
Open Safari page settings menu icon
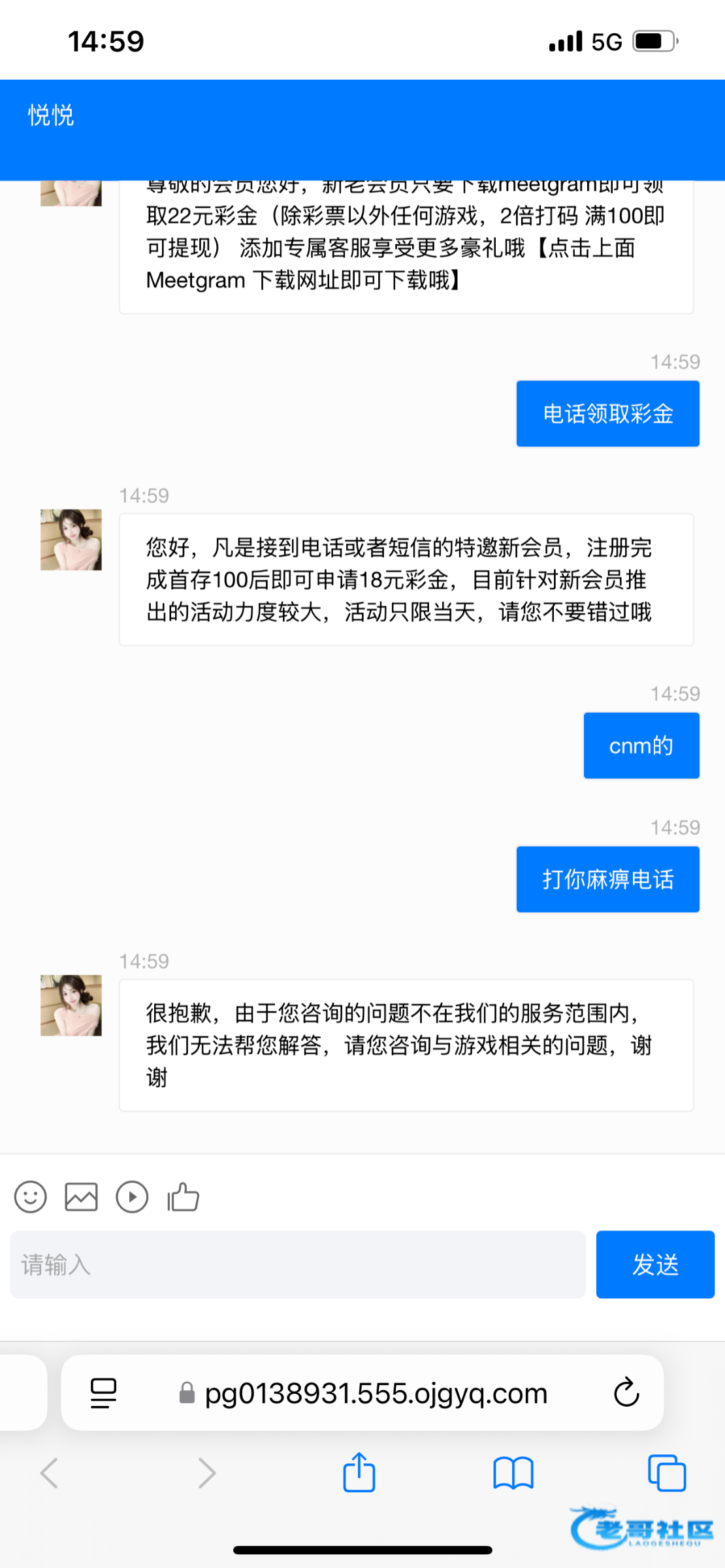(103, 1393)
